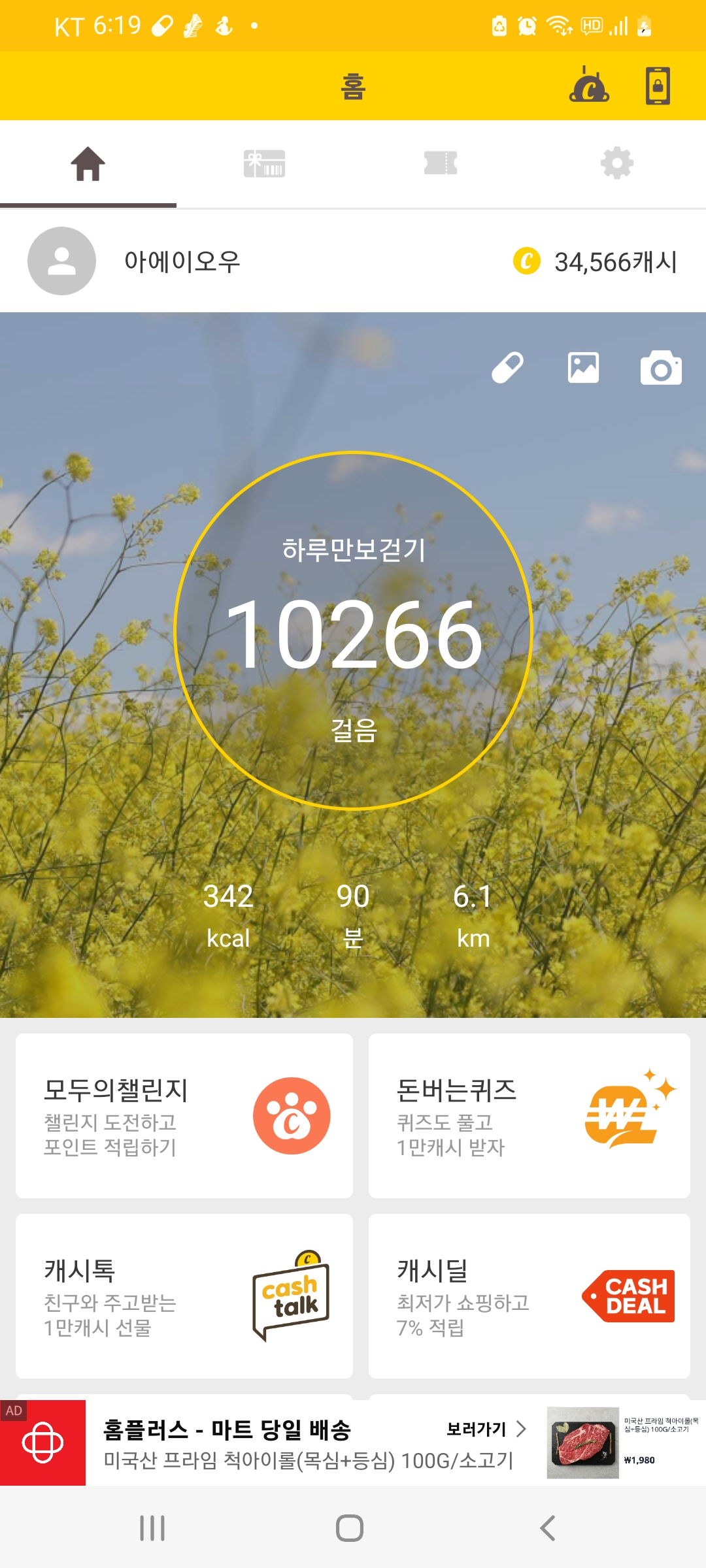
Task: Switch to the gift coupon tab
Action: pos(264,163)
